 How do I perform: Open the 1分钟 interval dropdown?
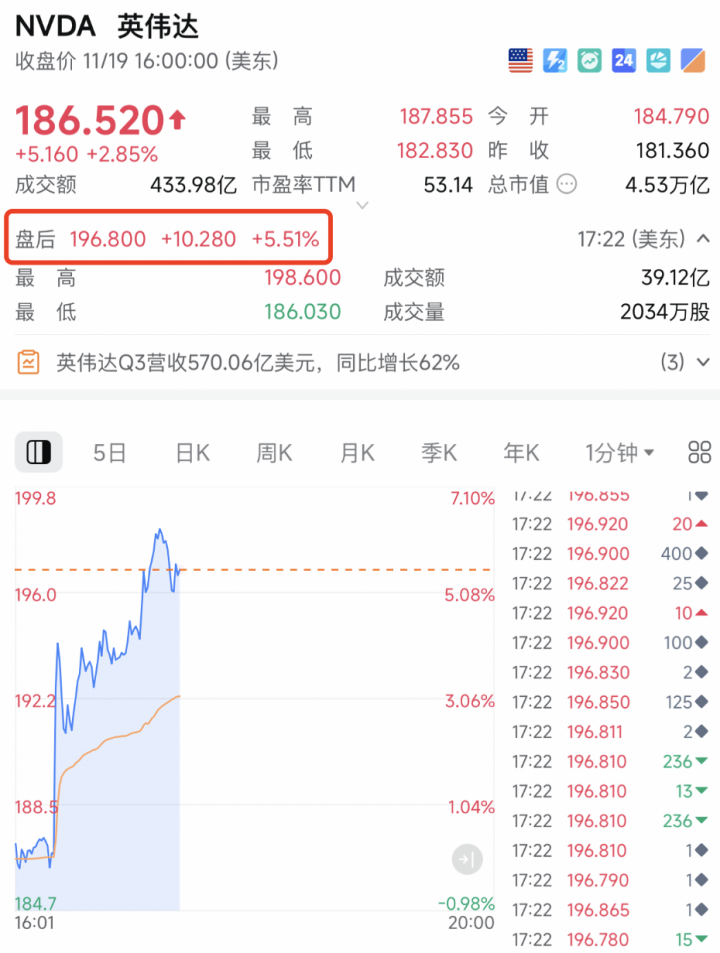pyautogui.click(x=619, y=453)
